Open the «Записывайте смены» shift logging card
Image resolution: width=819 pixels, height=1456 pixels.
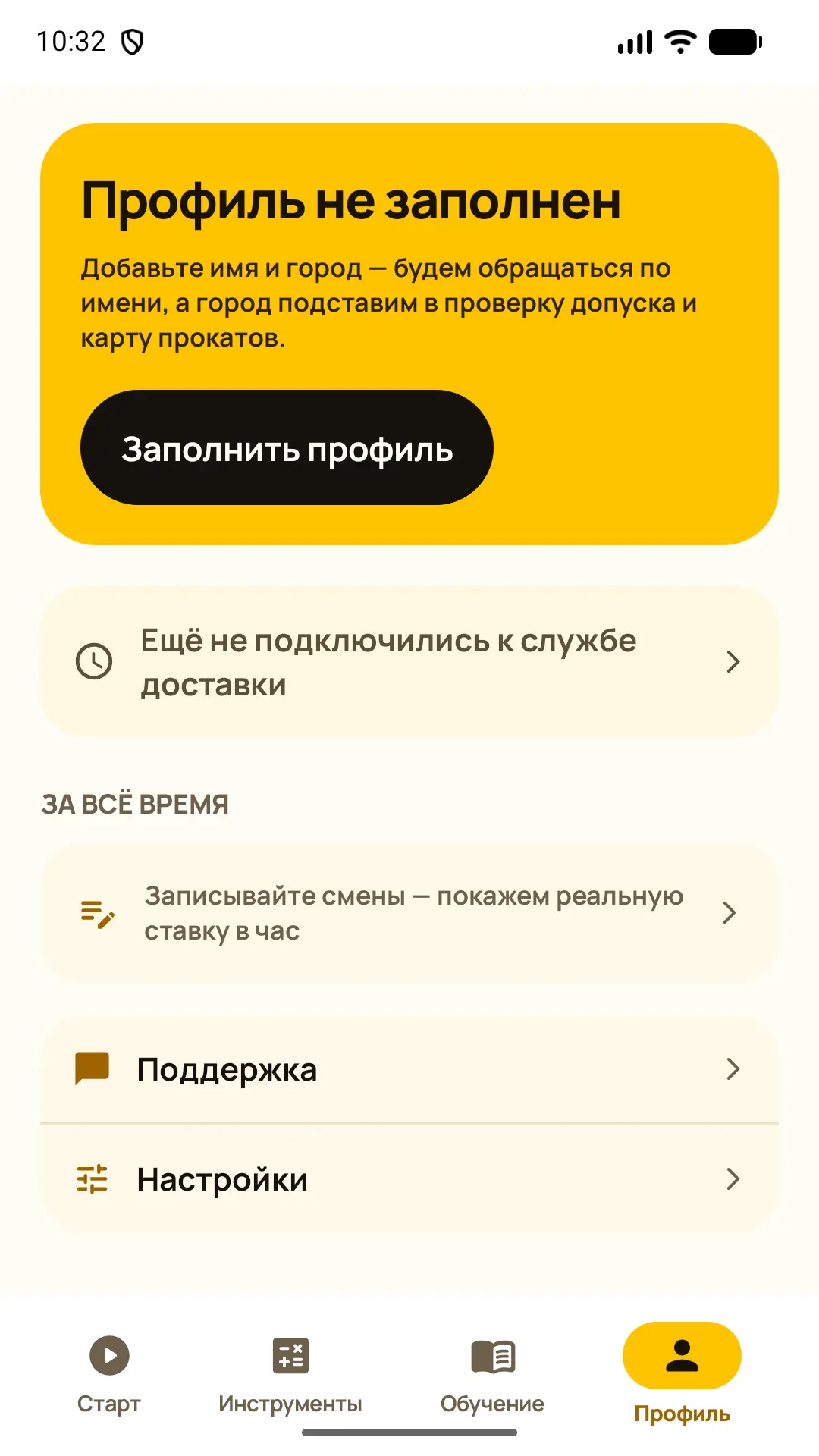pyautogui.click(x=409, y=913)
